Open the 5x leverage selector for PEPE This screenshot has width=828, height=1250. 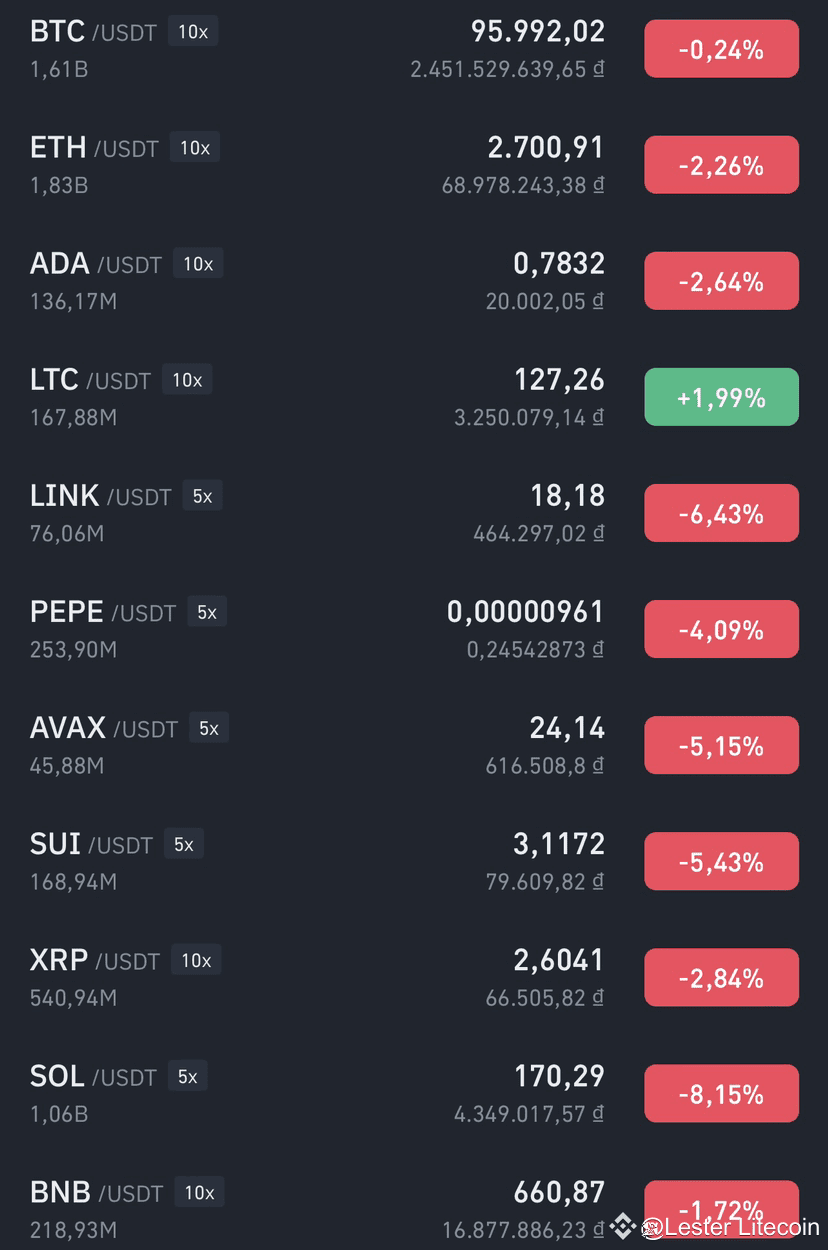click(x=206, y=611)
